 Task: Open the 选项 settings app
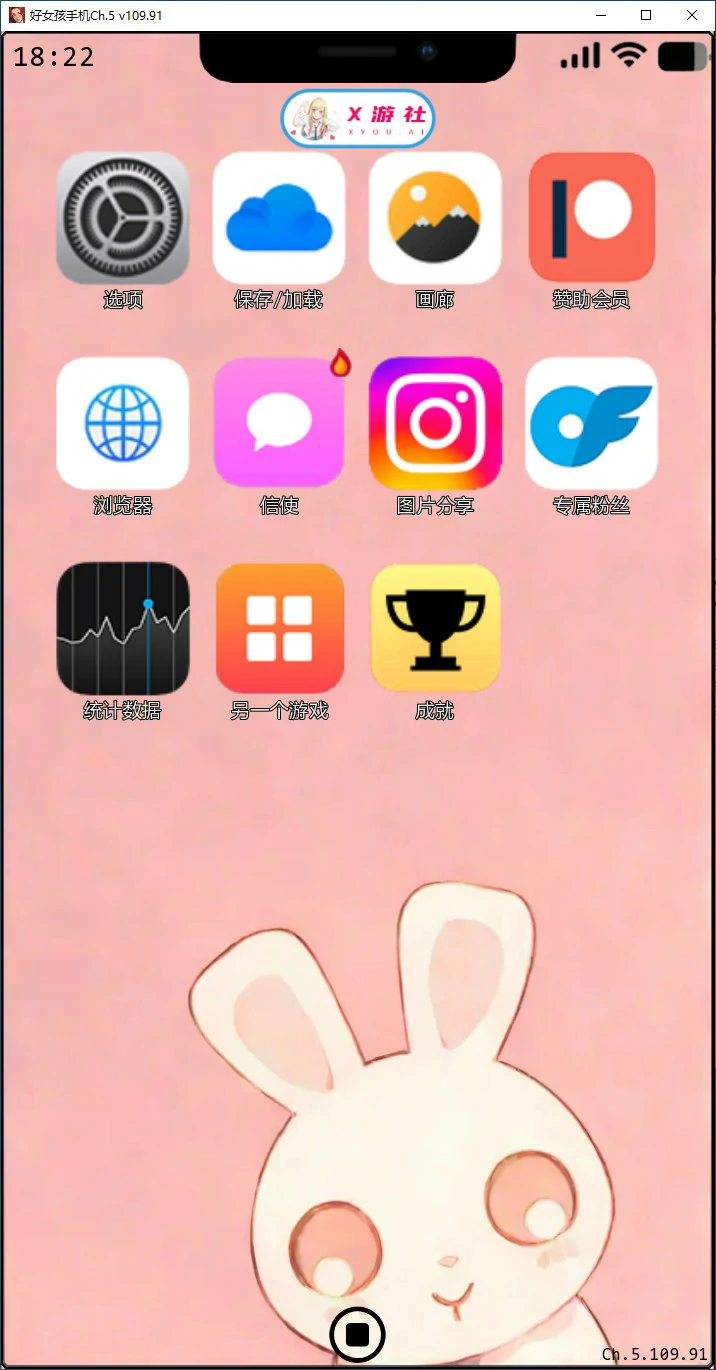pyautogui.click(x=122, y=218)
